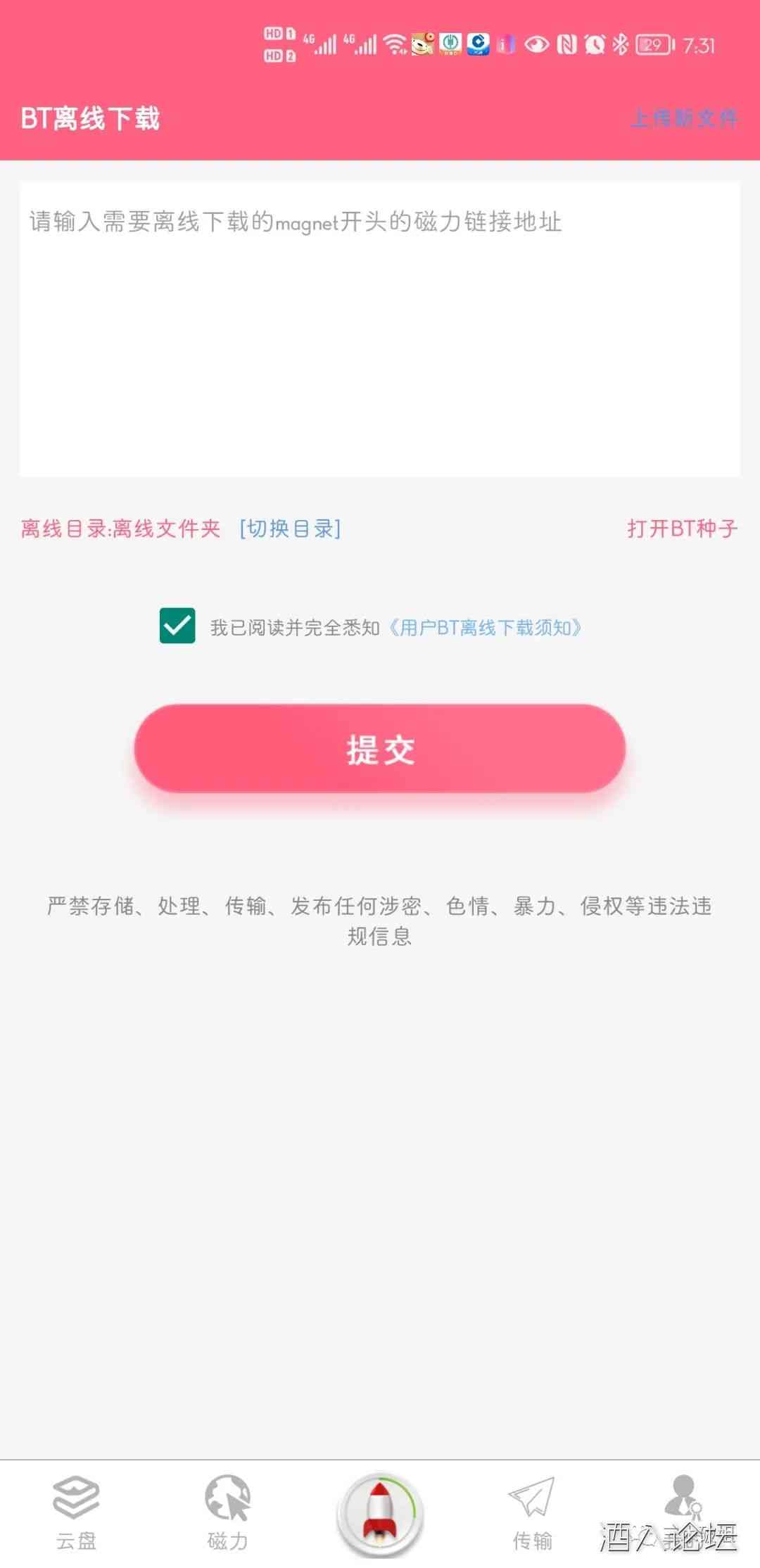Uncheck the 我已阅读并完全悉知 checkbox
Viewport: 760px width, 1568px height.
[177, 626]
